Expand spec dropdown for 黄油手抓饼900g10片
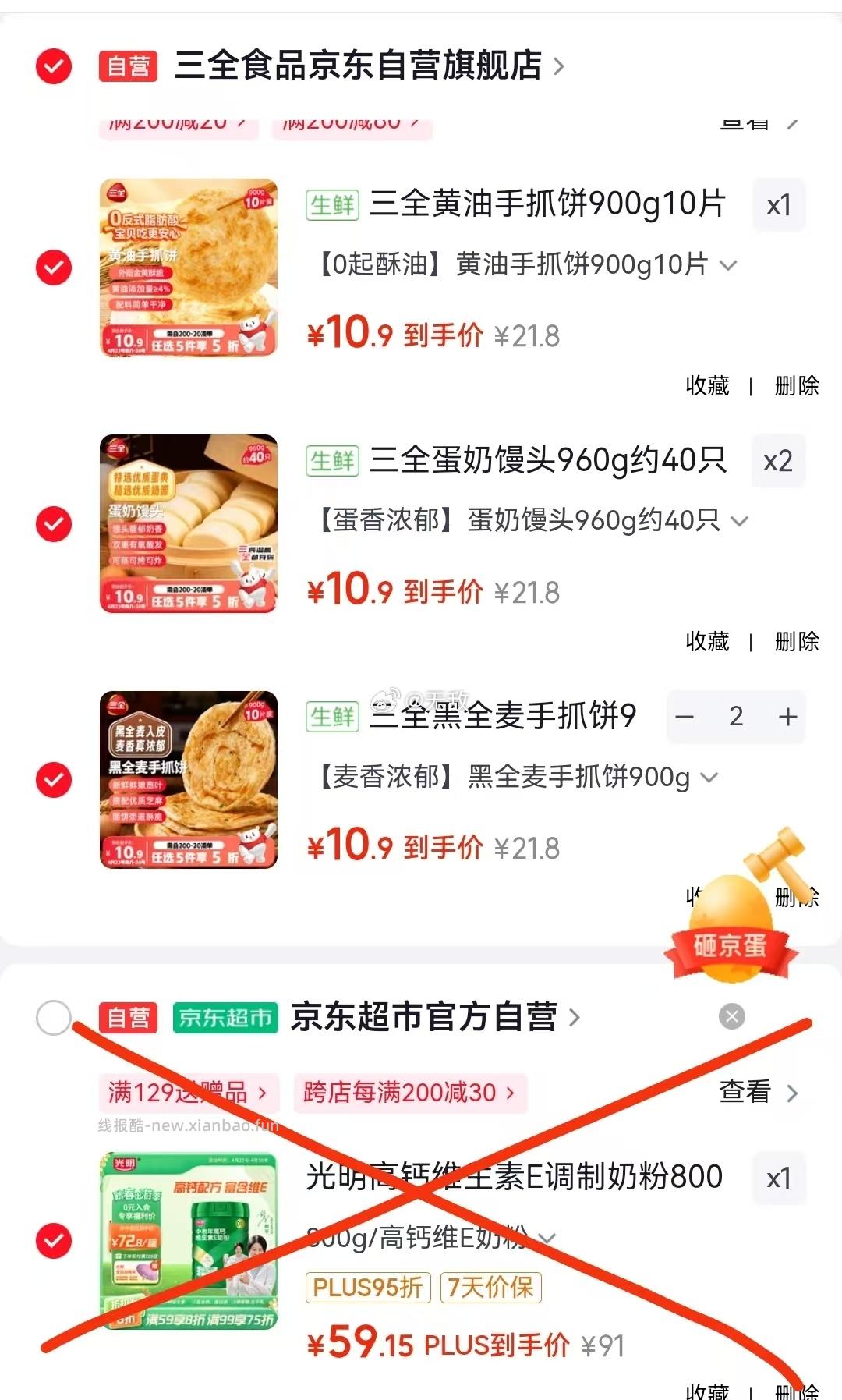Screen dimensions: 842x1400 click(729, 266)
